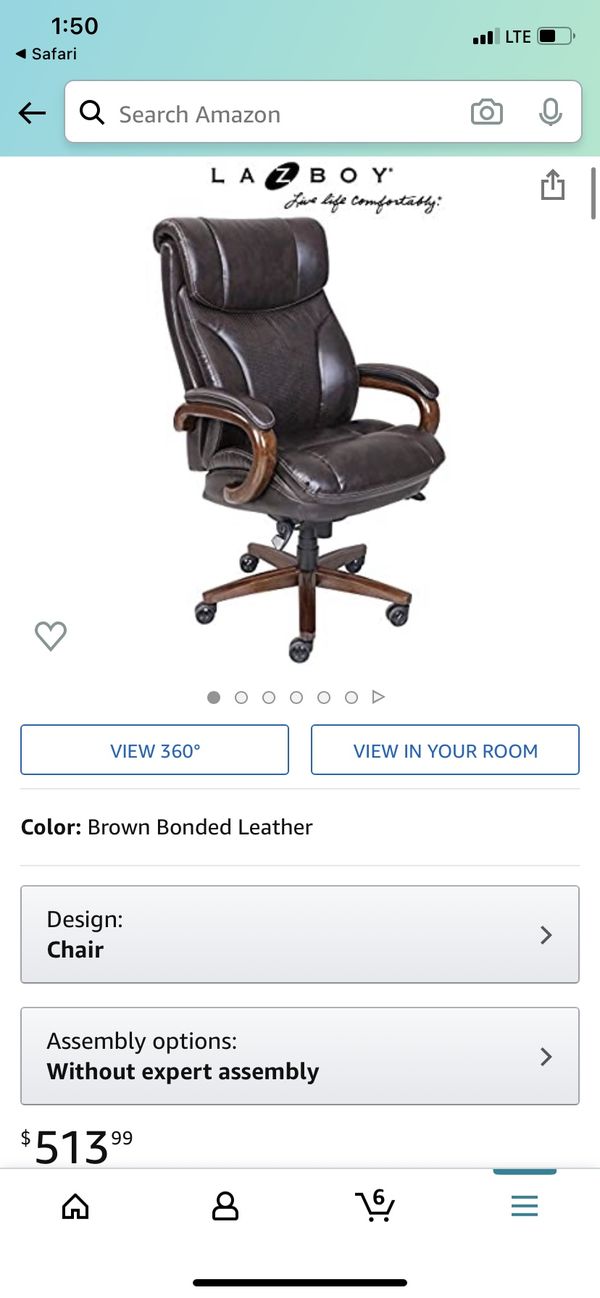Image resolution: width=600 pixels, height=1298 pixels.
Task: Open the chair product image
Action: [x=300, y=430]
